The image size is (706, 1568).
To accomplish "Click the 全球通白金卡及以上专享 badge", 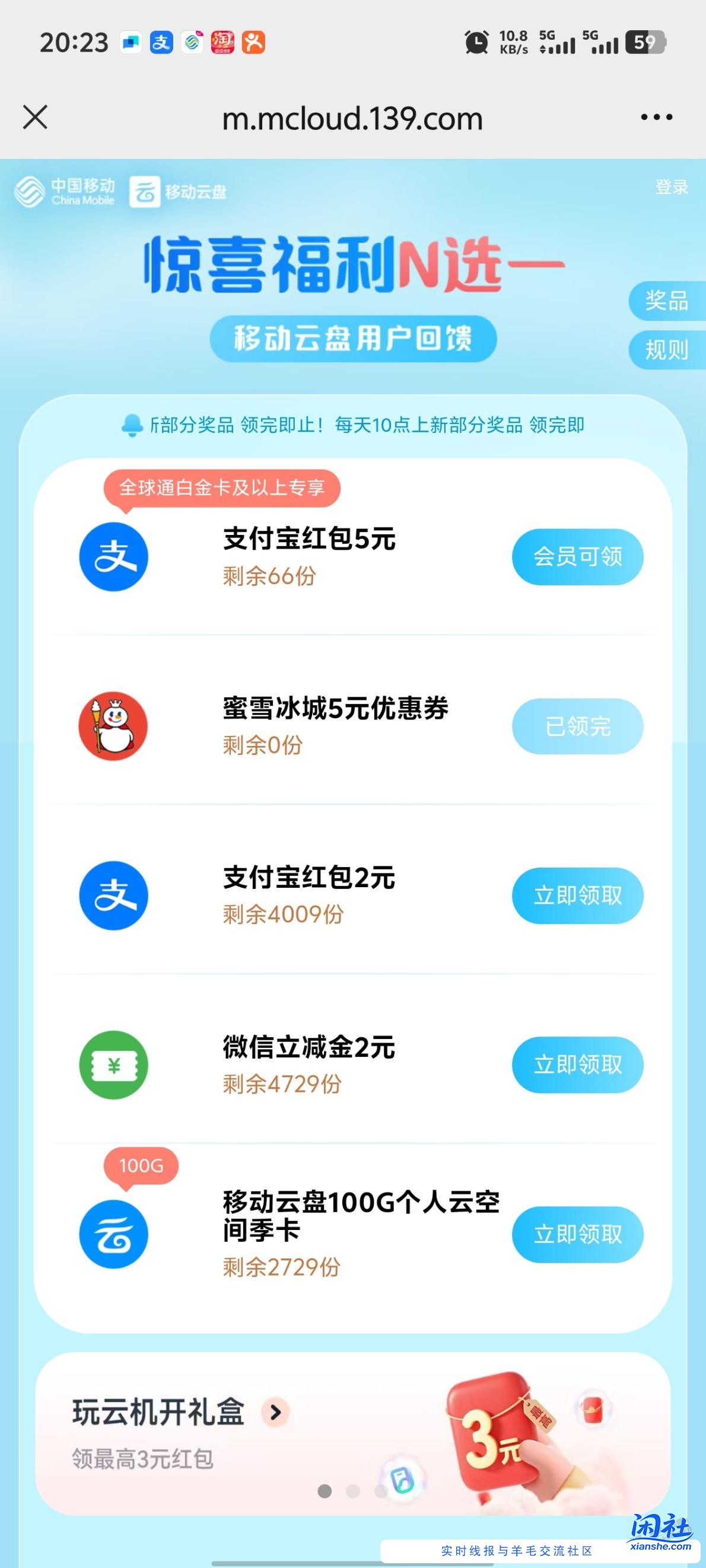I will click(223, 487).
